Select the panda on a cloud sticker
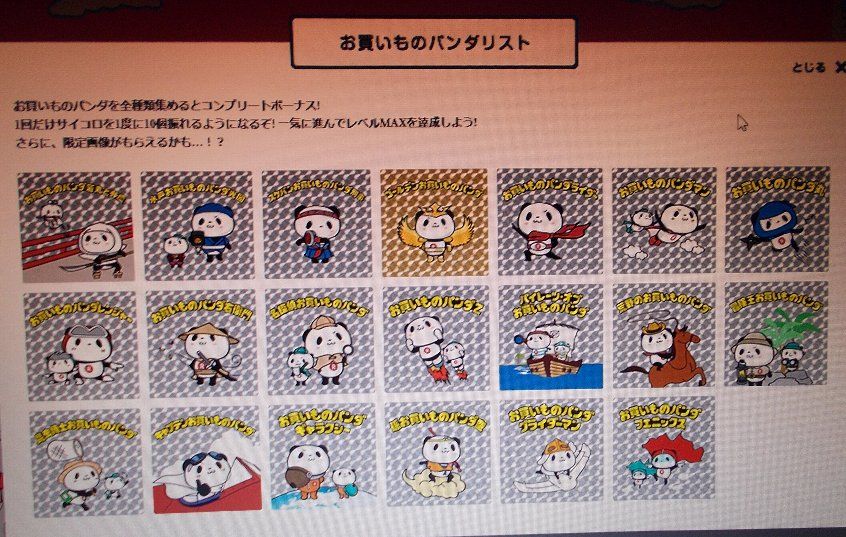This screenshot has width=846, height=537. [435, 452]
